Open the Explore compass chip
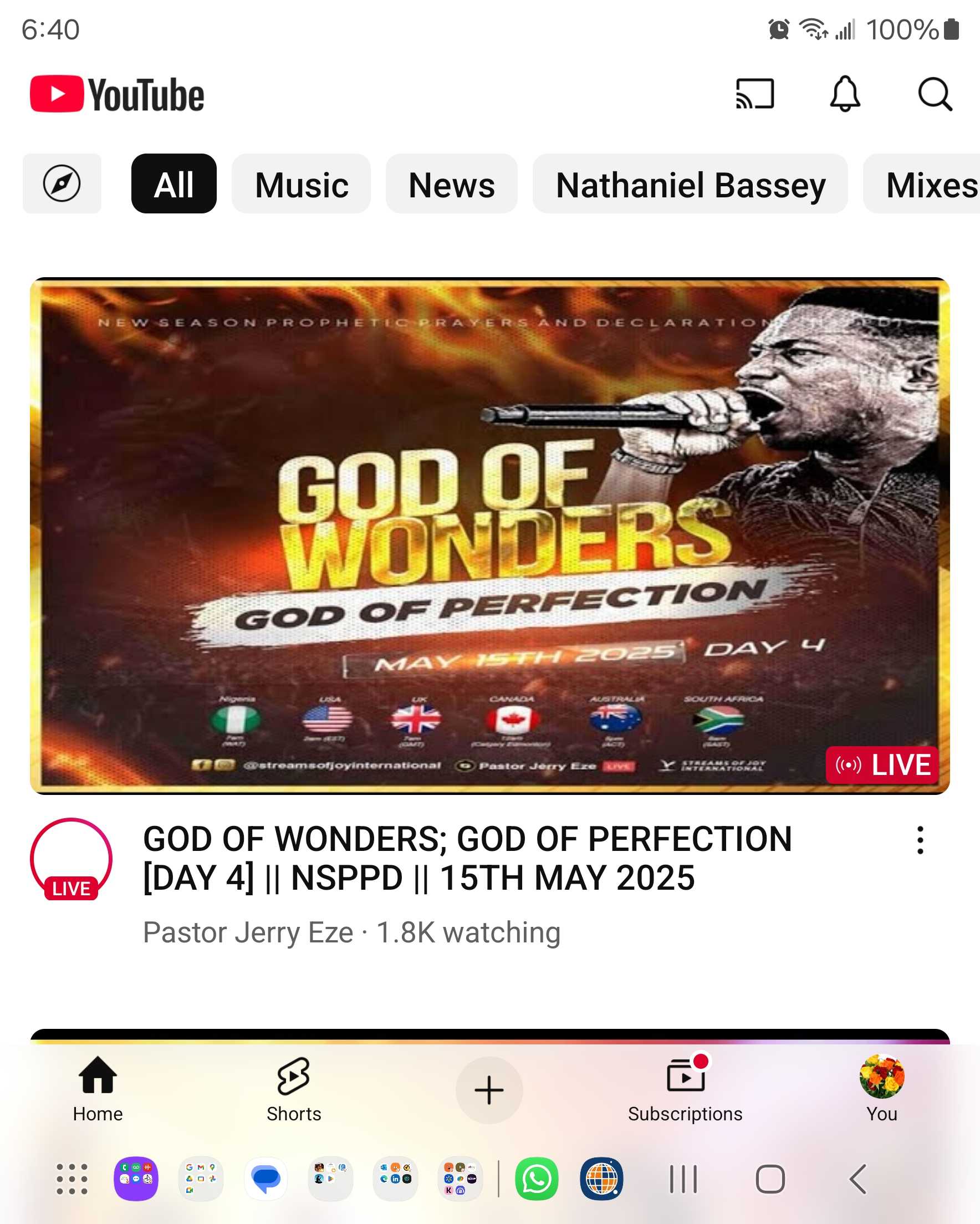This screenshot has width=980, height=1224. tap(62, 183)
